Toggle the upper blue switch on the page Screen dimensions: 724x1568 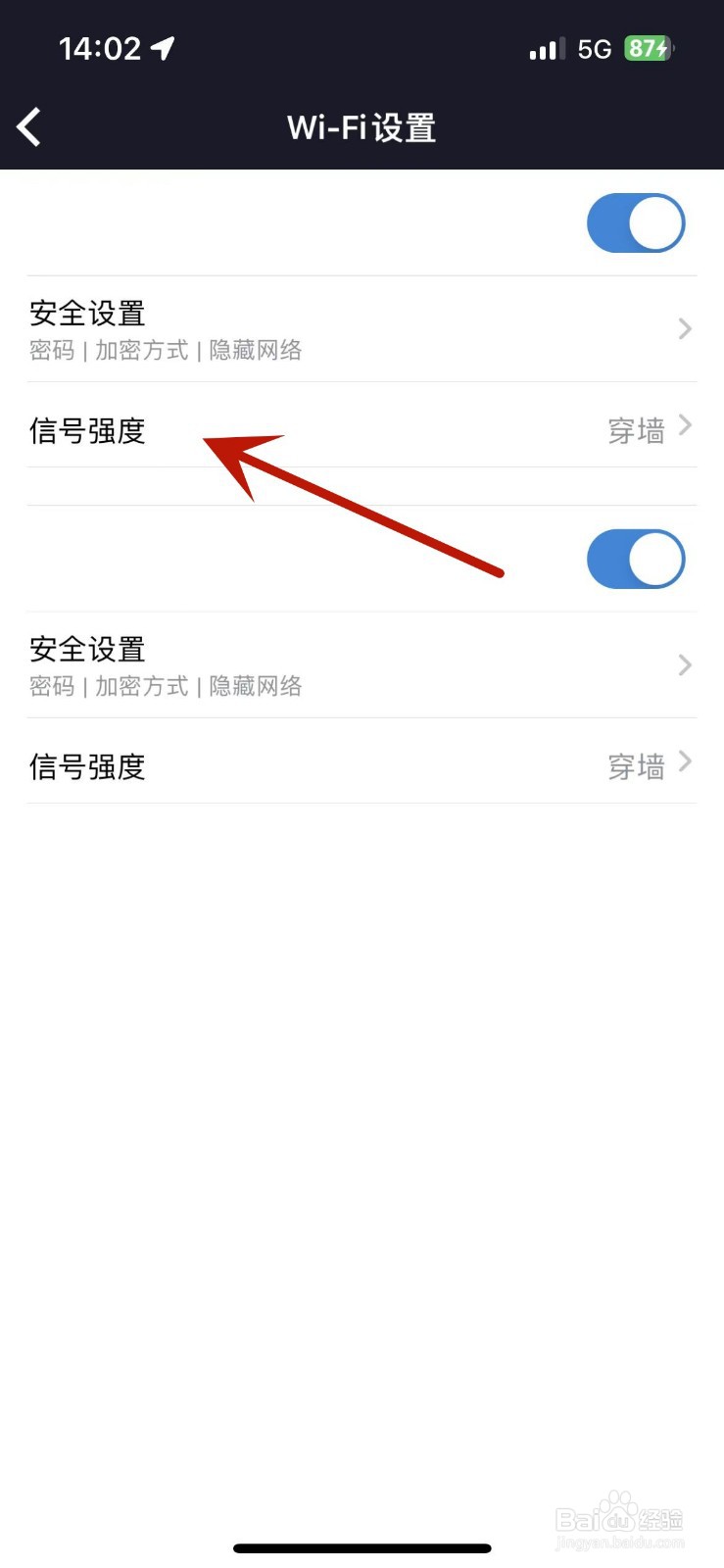(x=636, y=222)
